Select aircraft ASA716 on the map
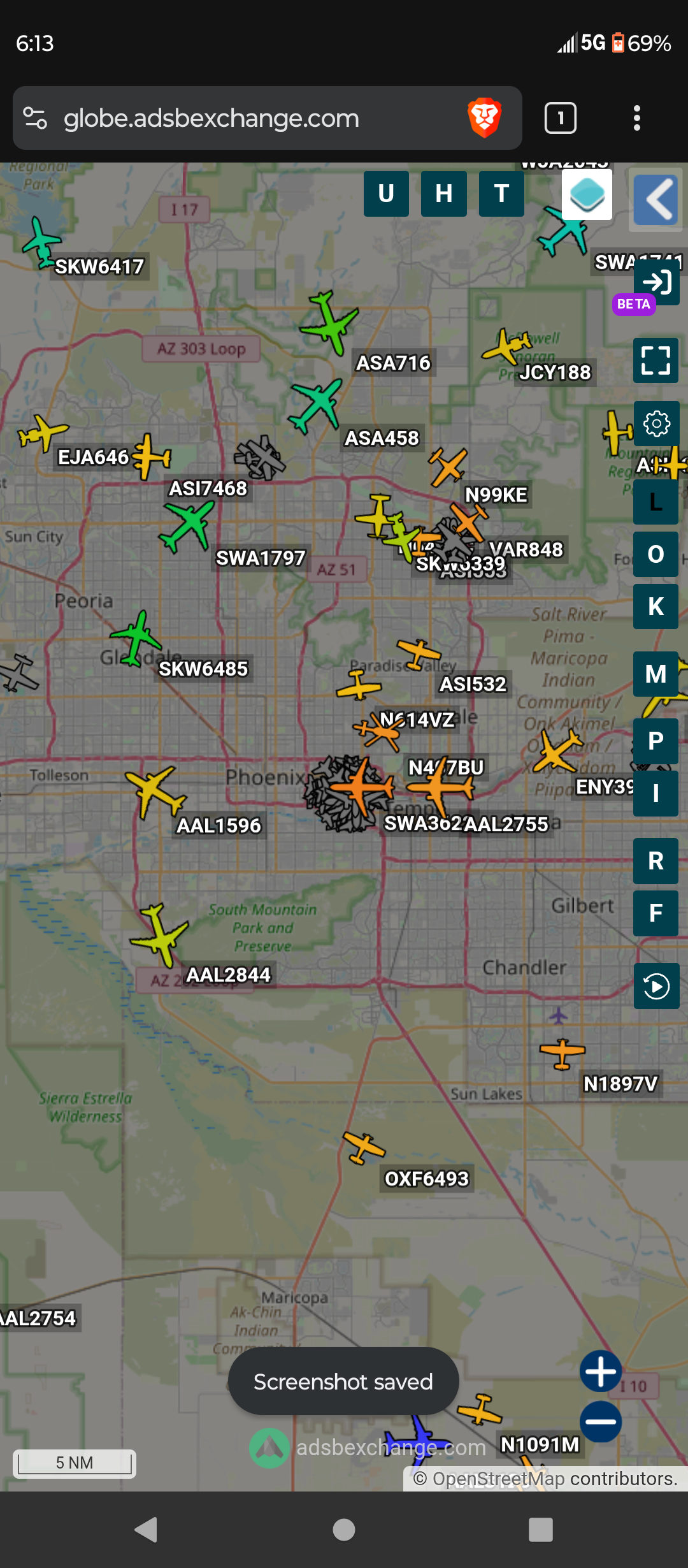688x1568 pixels. point(330,323)
